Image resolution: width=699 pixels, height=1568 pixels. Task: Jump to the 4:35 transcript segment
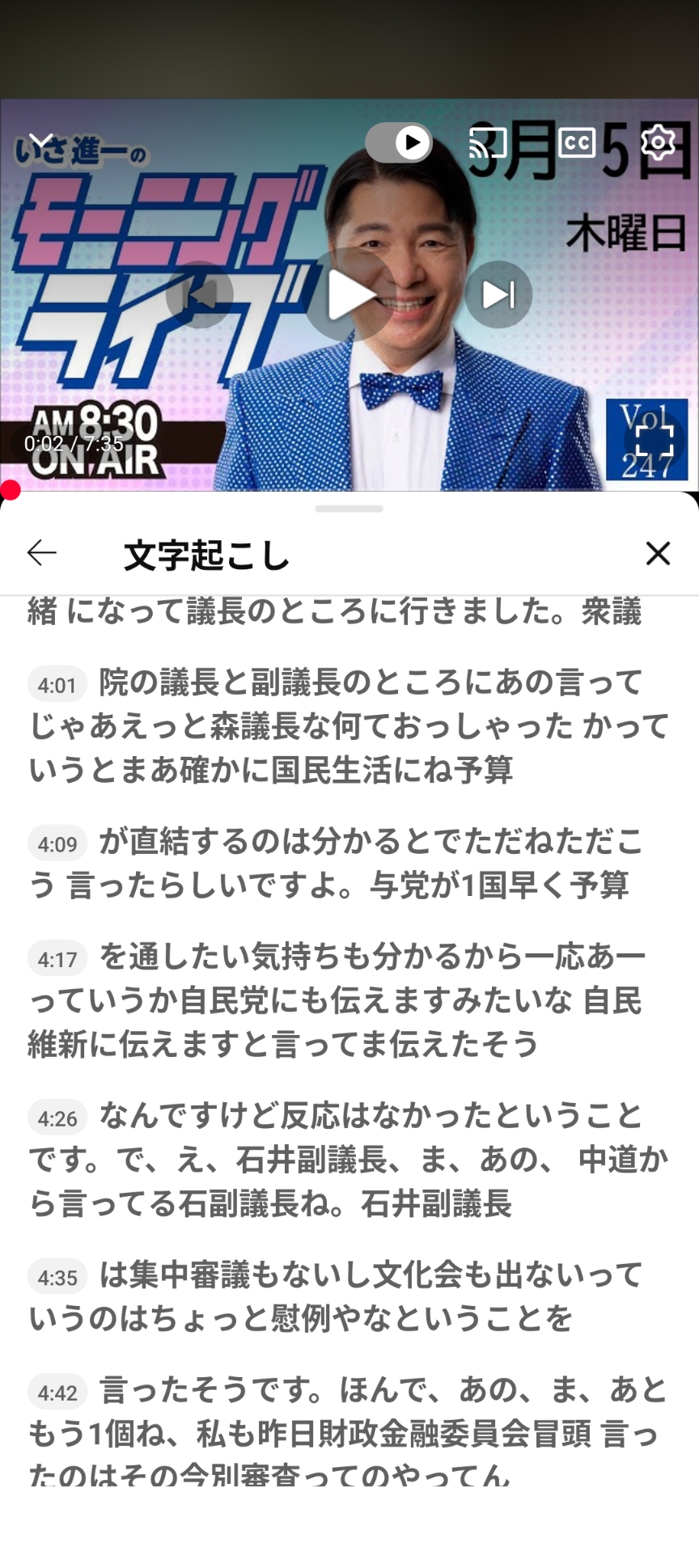coord(57,1278)
